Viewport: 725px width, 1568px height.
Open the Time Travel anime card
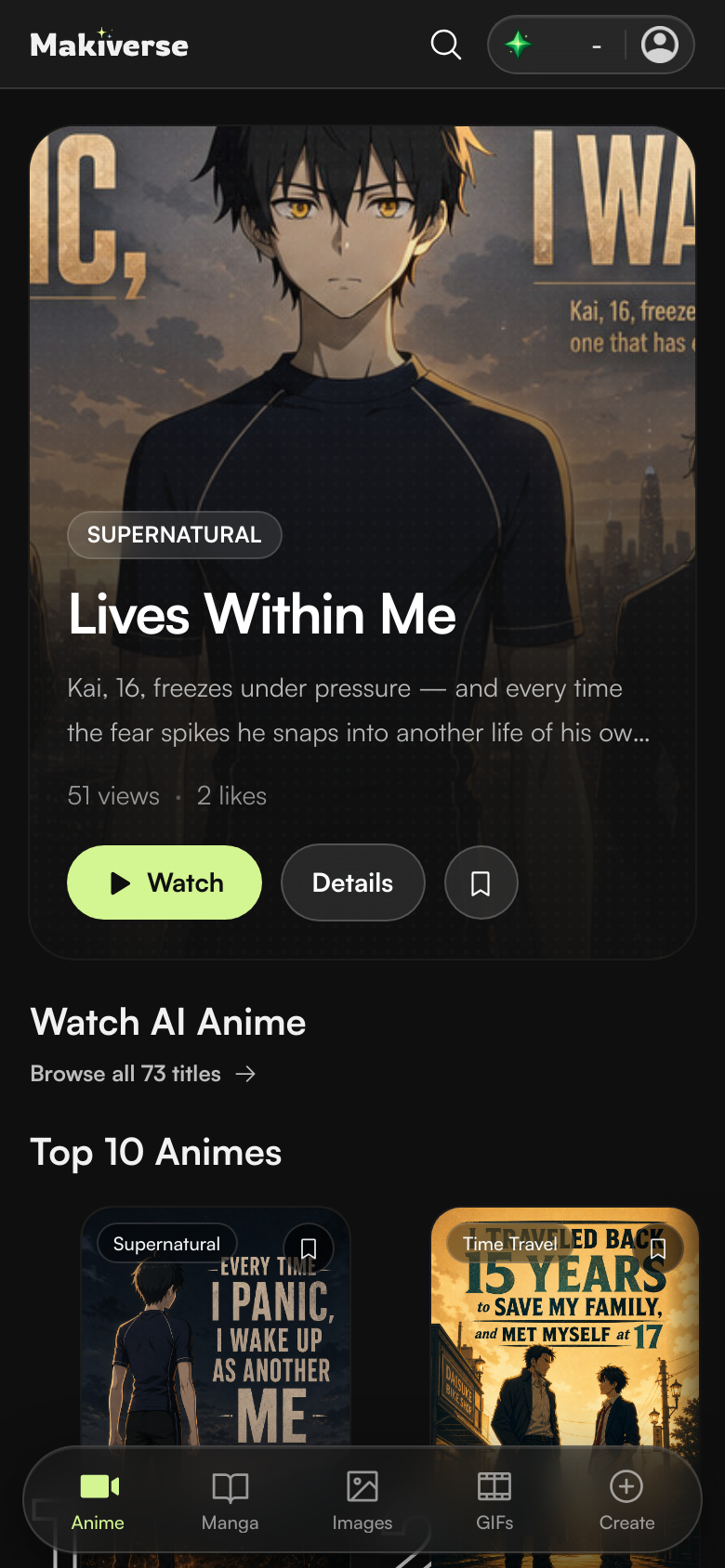[x=565, y=1328]
